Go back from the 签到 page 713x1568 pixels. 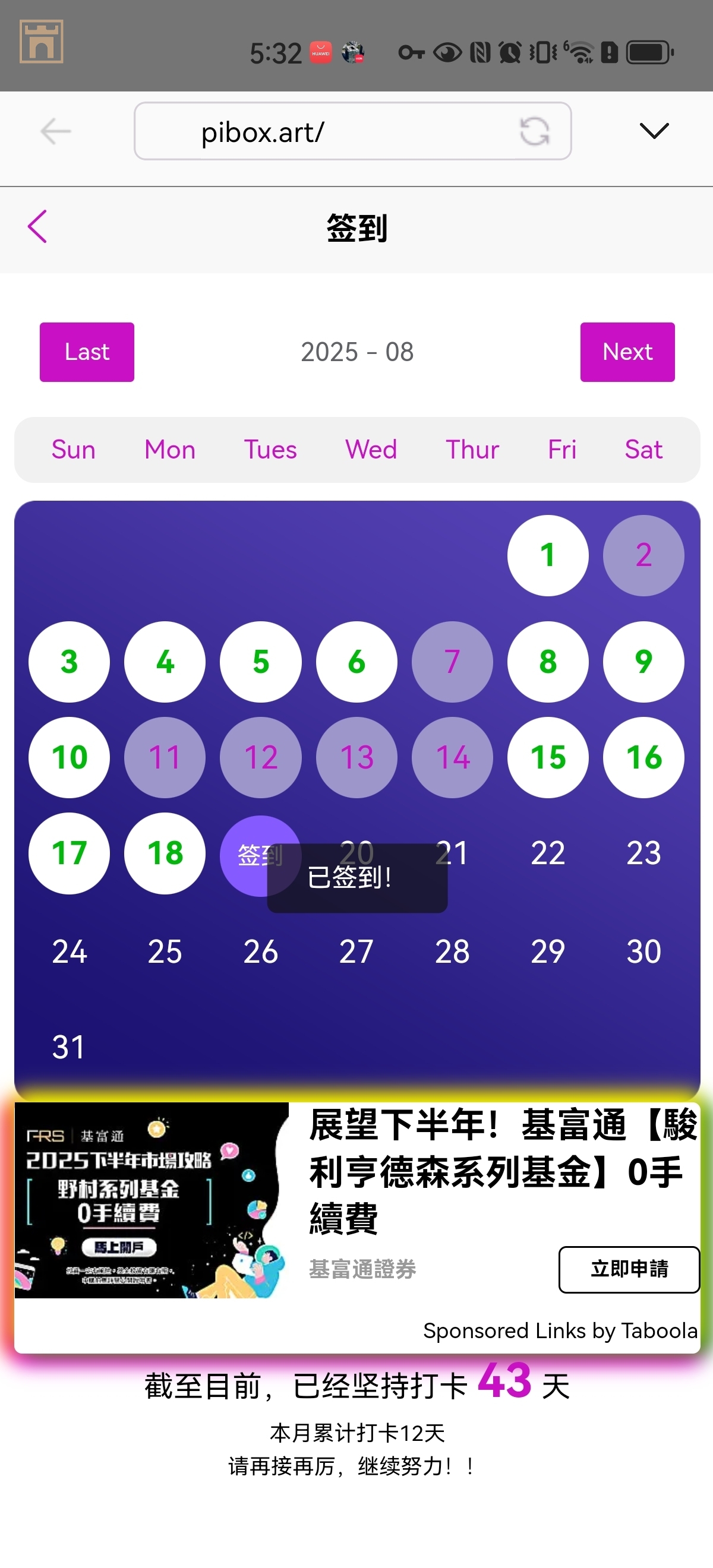pos(38,227)
